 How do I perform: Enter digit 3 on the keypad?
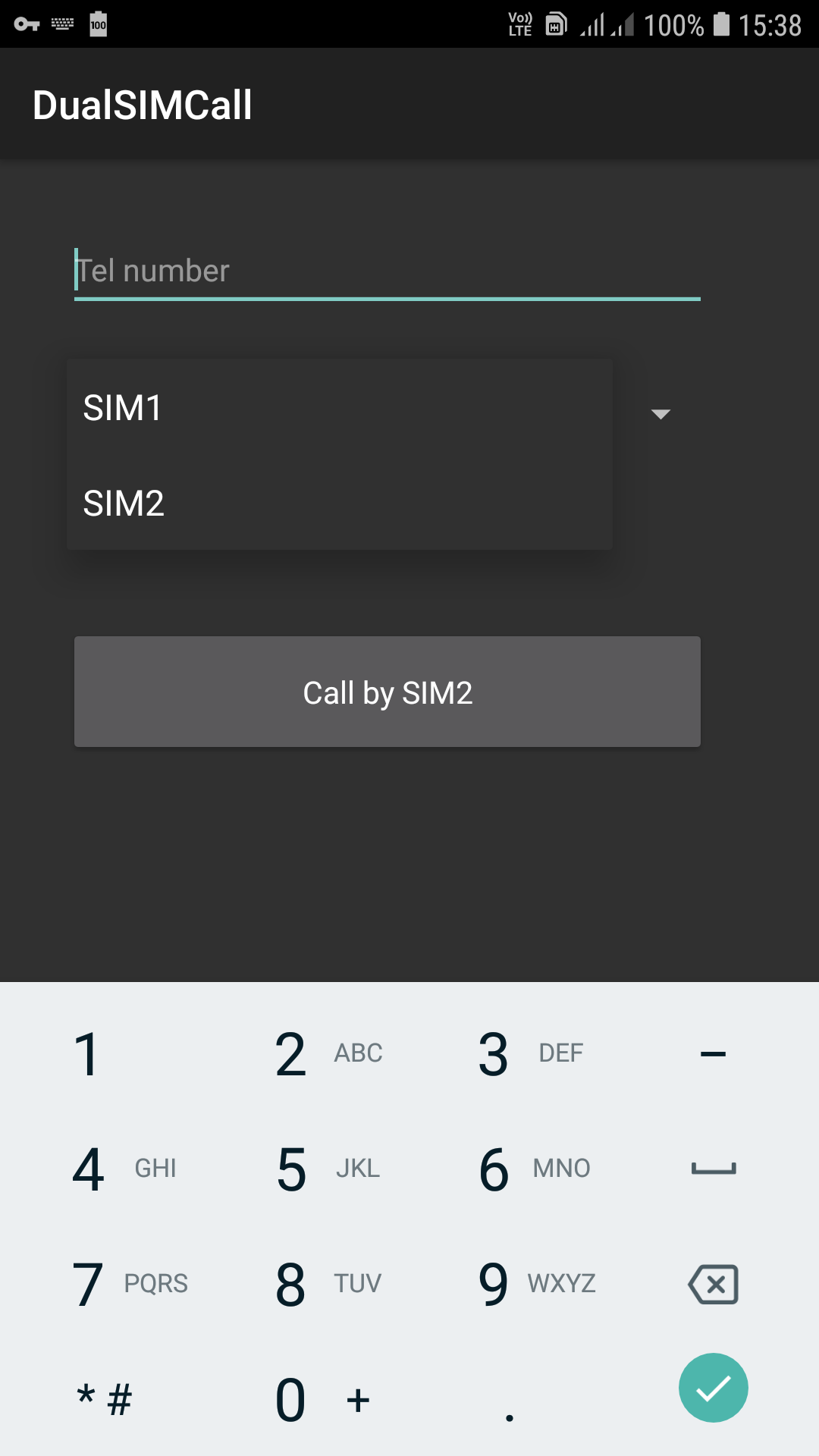[494, 1054]
